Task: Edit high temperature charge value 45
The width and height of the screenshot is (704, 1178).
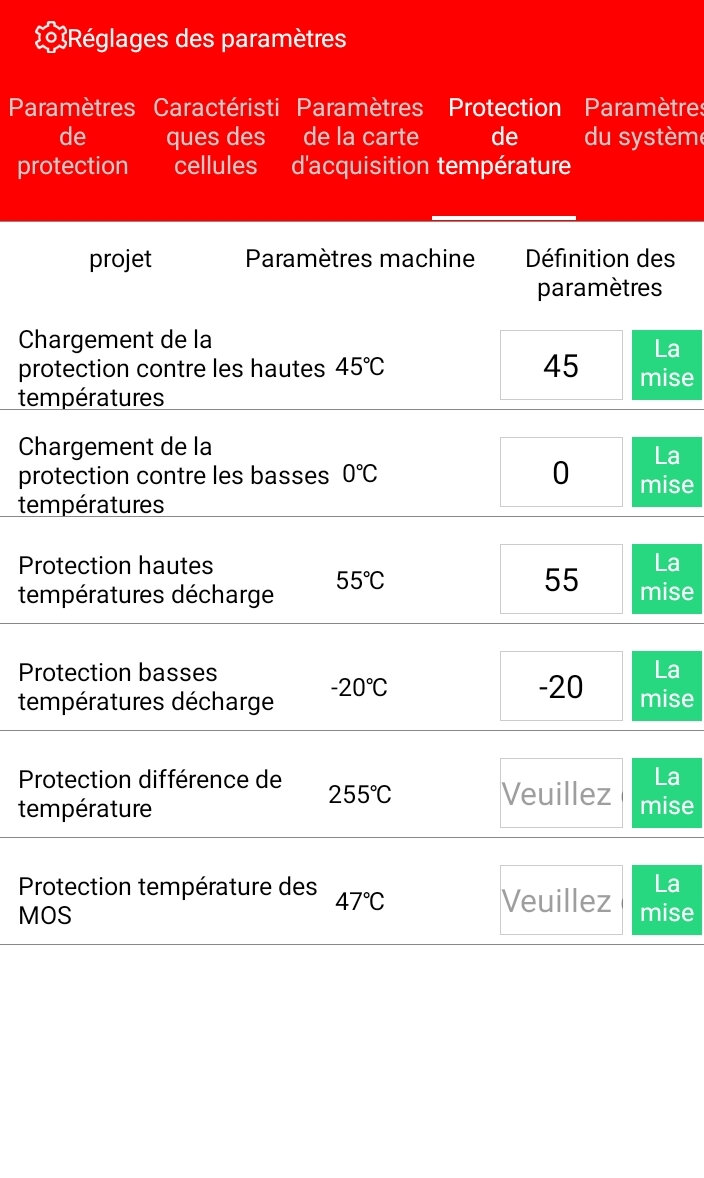Action: point(561,366)
